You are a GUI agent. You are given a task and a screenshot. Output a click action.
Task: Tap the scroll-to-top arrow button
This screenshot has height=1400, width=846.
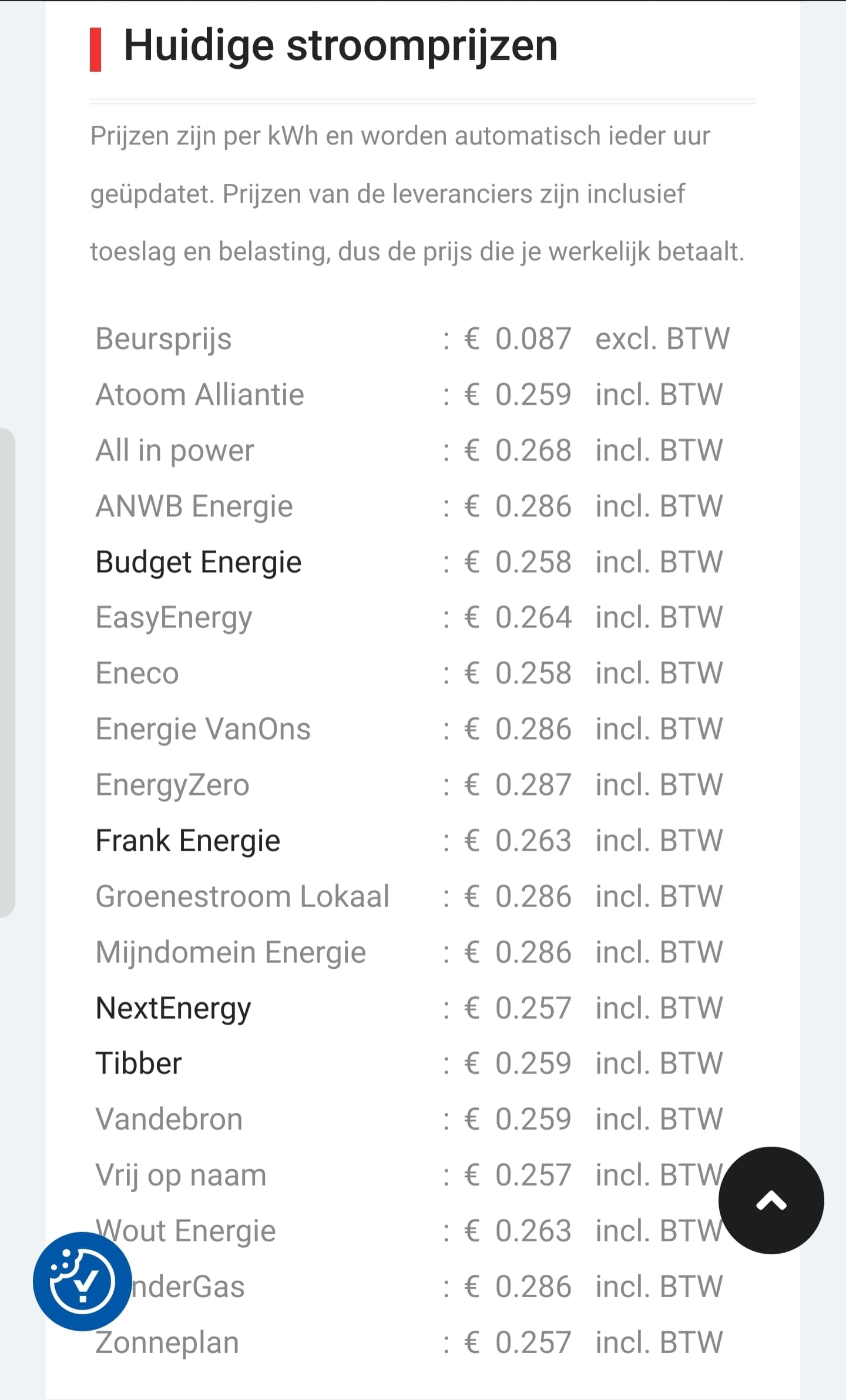tap(770, 1200)
